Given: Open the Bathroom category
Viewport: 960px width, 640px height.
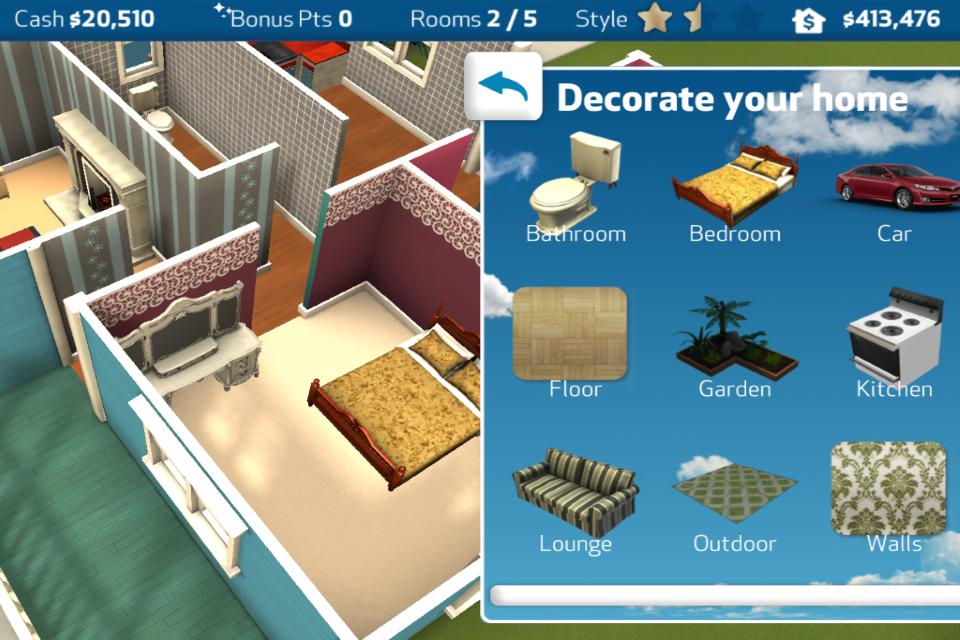Looking at the screenshot, I should pos(575,190).
